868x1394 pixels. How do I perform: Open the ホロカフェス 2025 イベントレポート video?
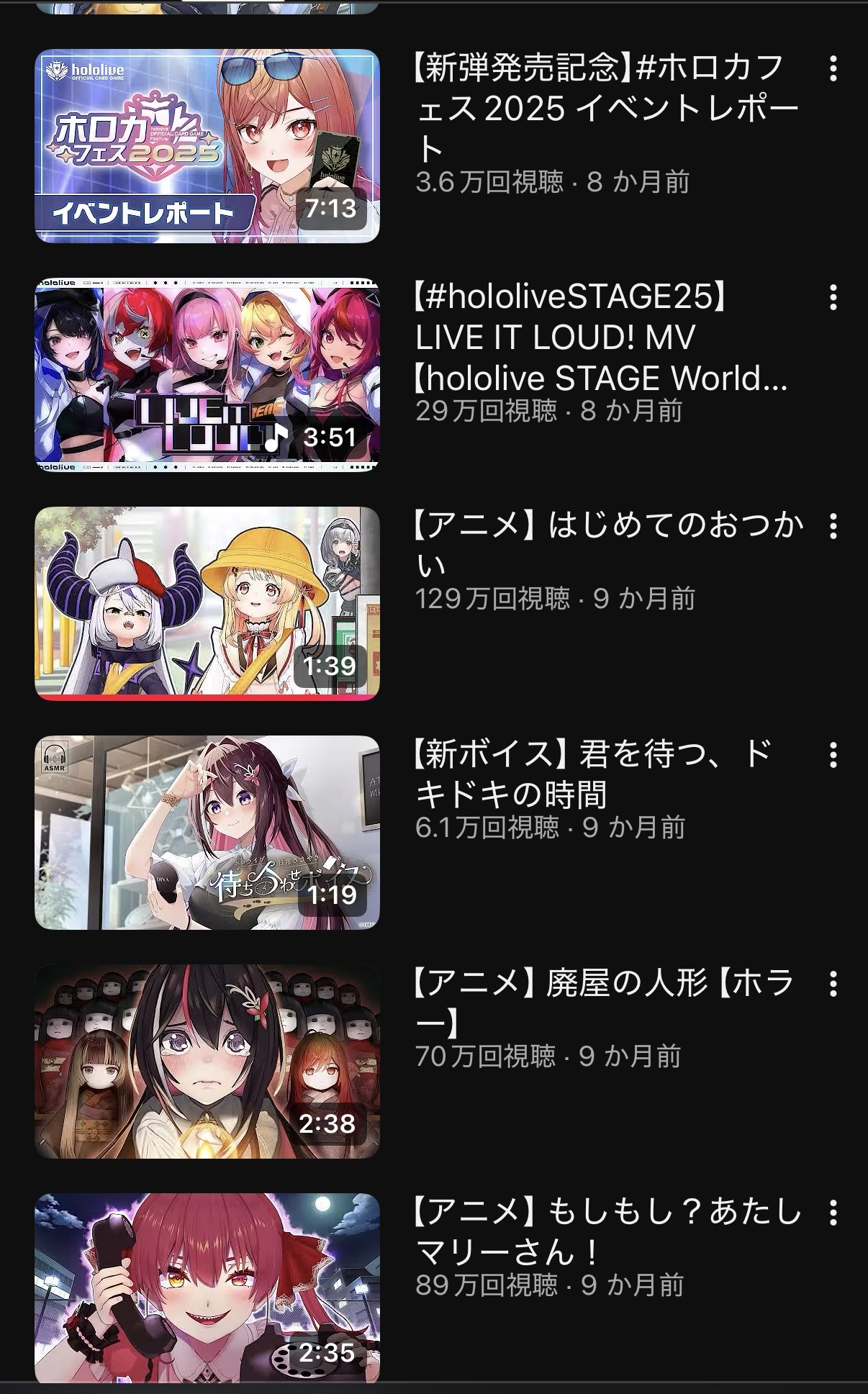(x=207, y=146)
